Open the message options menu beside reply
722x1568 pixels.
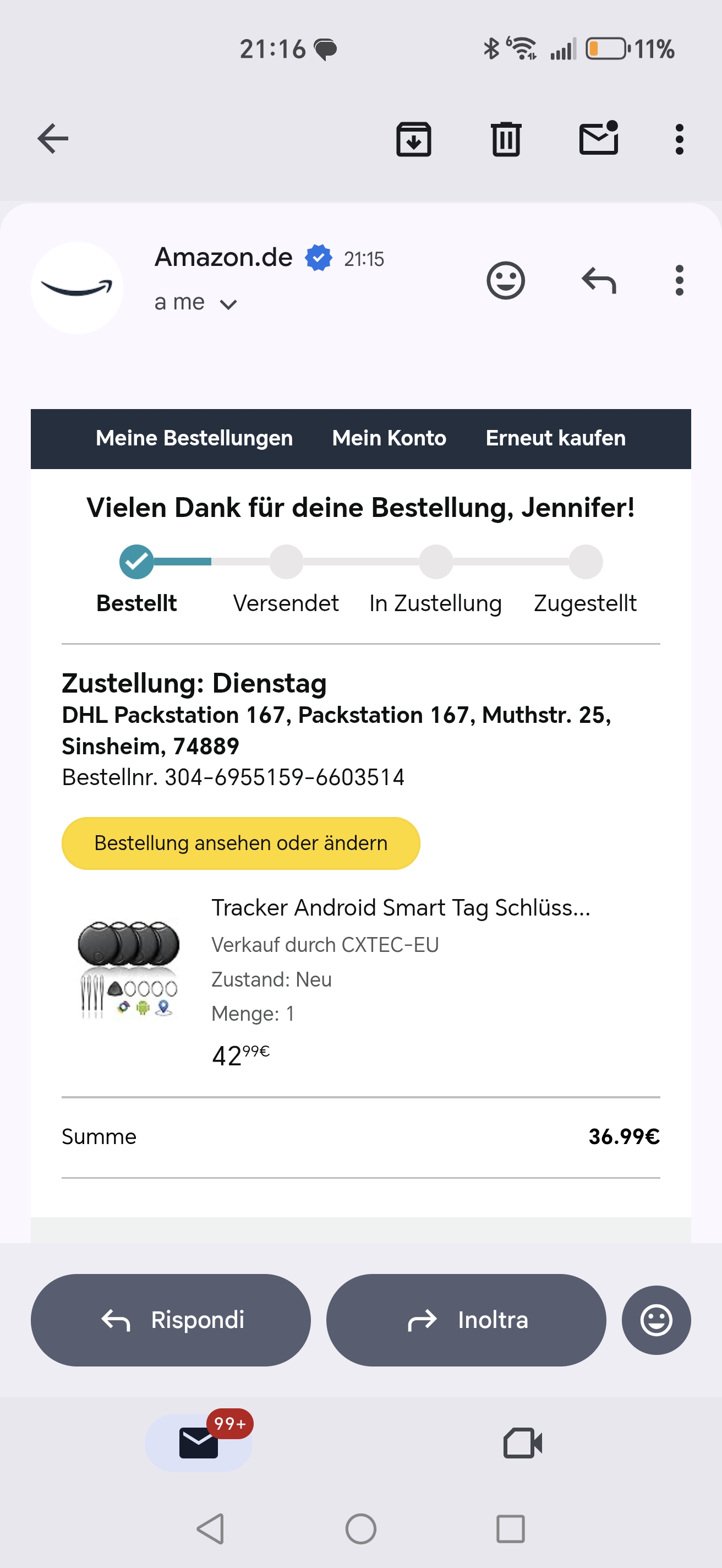tap(680, 281)
